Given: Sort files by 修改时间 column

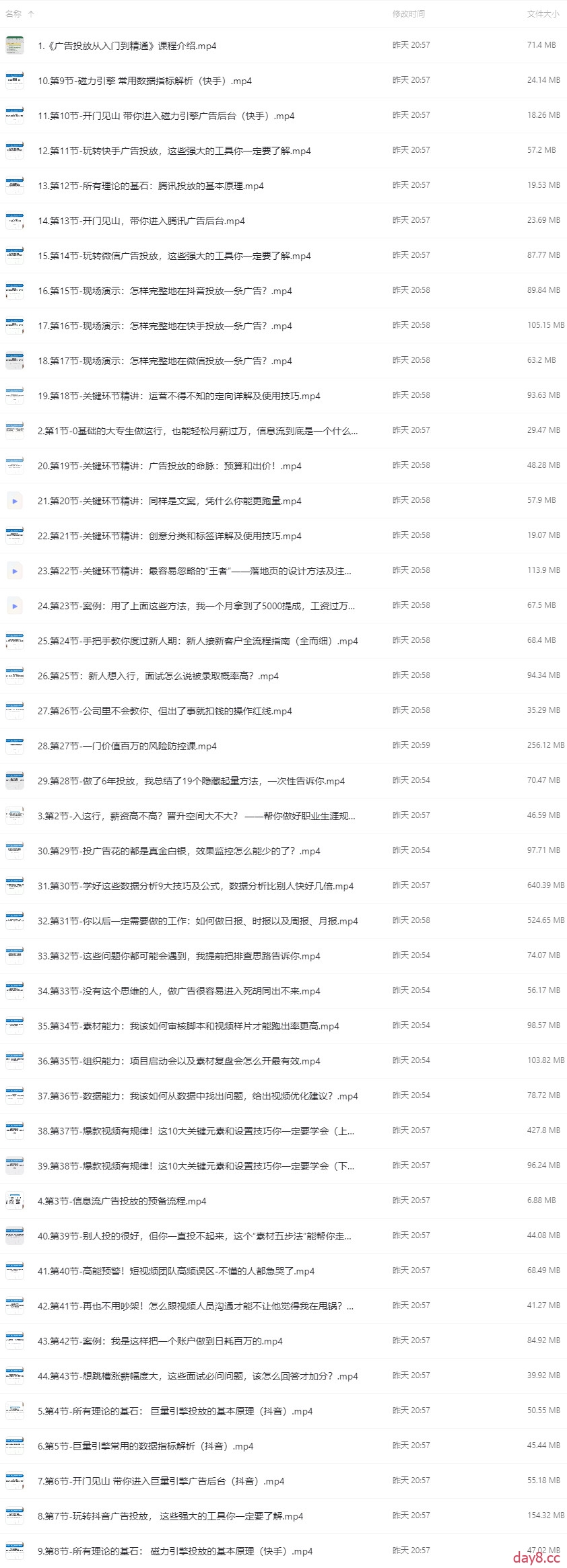Looking at the screenshot, I should point(408,13).
